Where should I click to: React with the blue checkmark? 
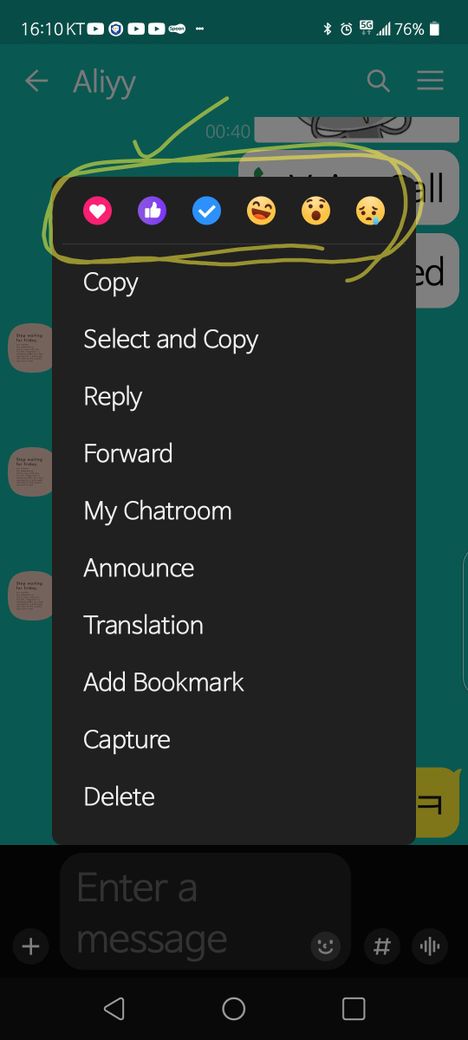pos(207,212)
